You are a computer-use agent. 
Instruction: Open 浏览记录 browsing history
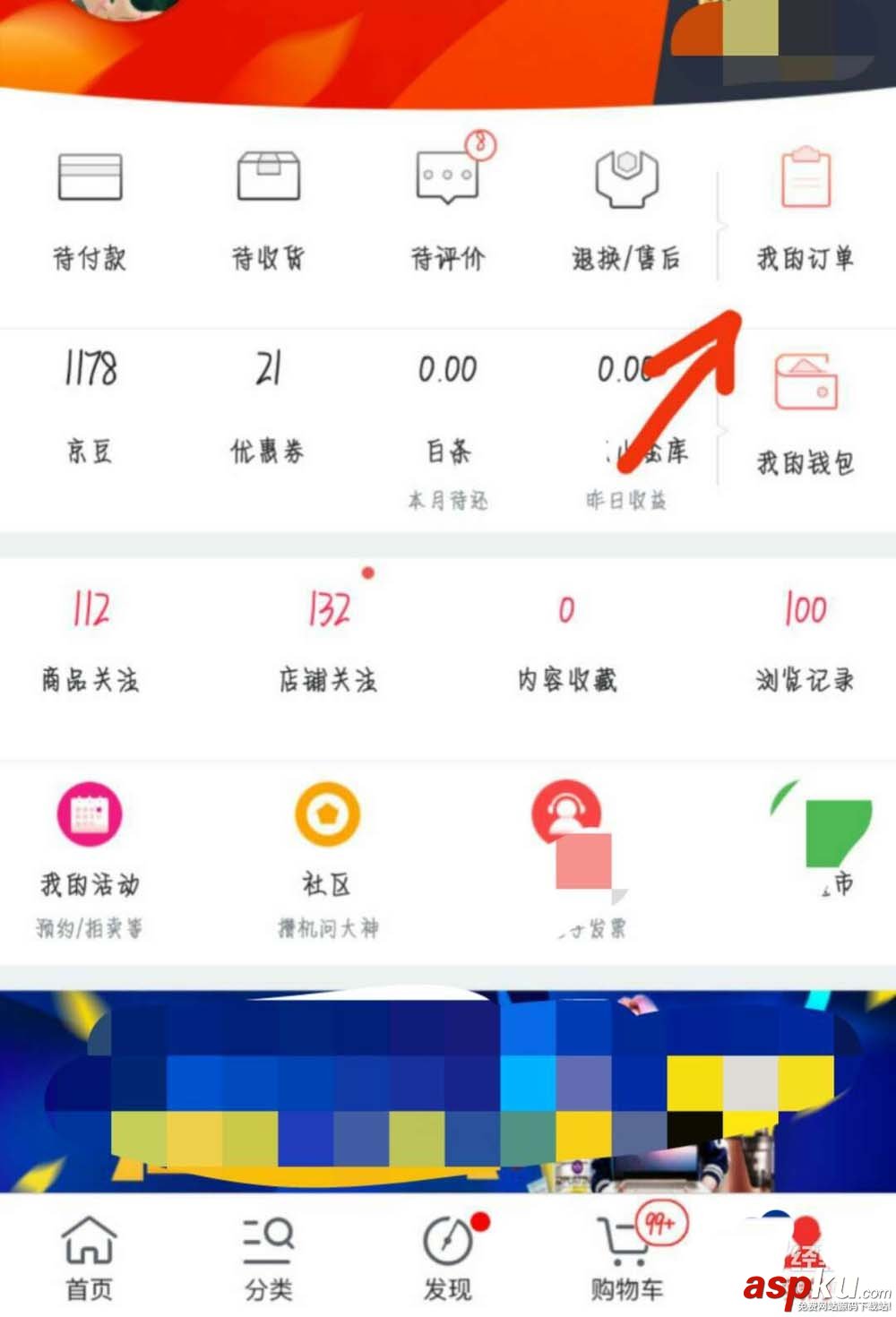pos(805,643)
